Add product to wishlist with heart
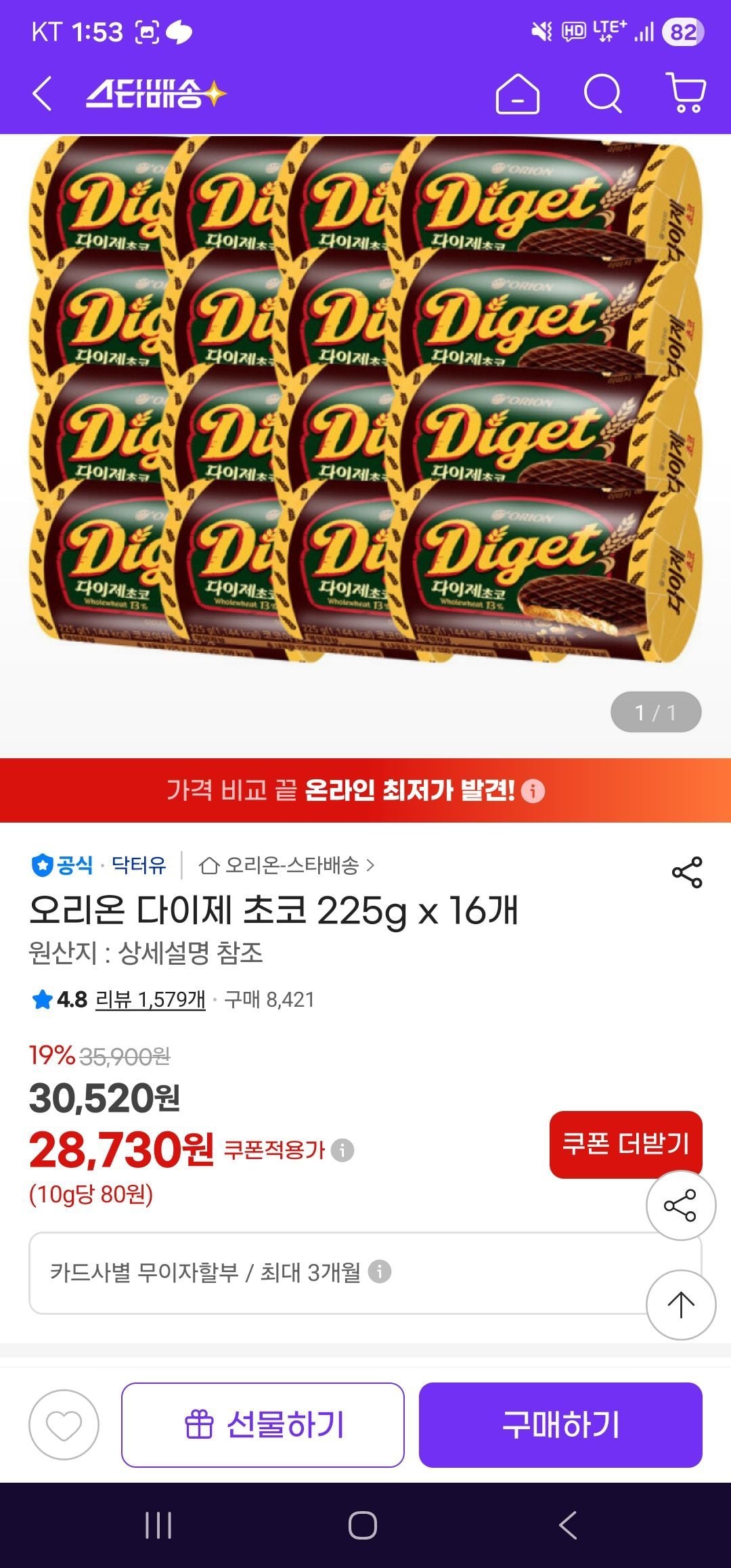Screen dimensions: 731x1568 64,1424
